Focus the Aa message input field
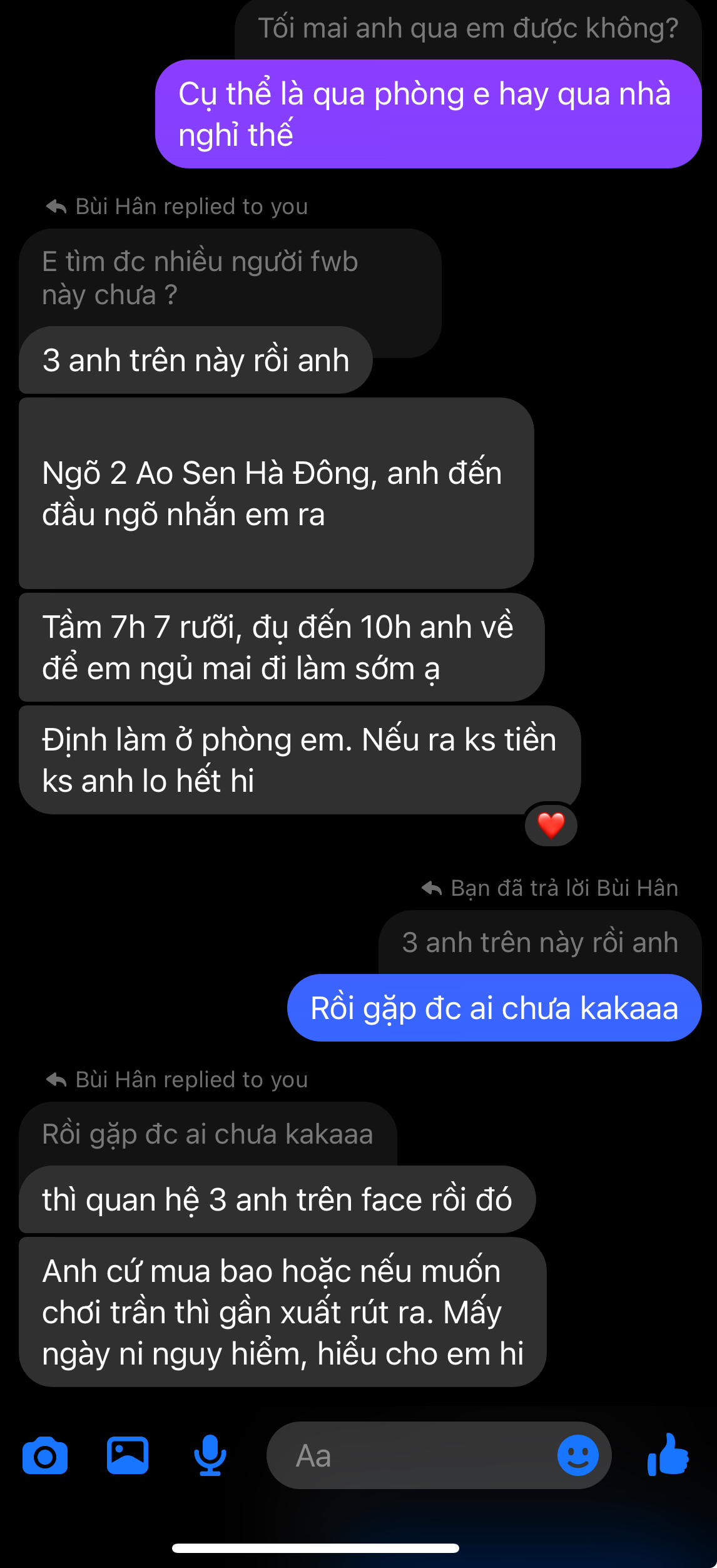The height and width of the screenshot is (1568, 717). (413, 1456)
